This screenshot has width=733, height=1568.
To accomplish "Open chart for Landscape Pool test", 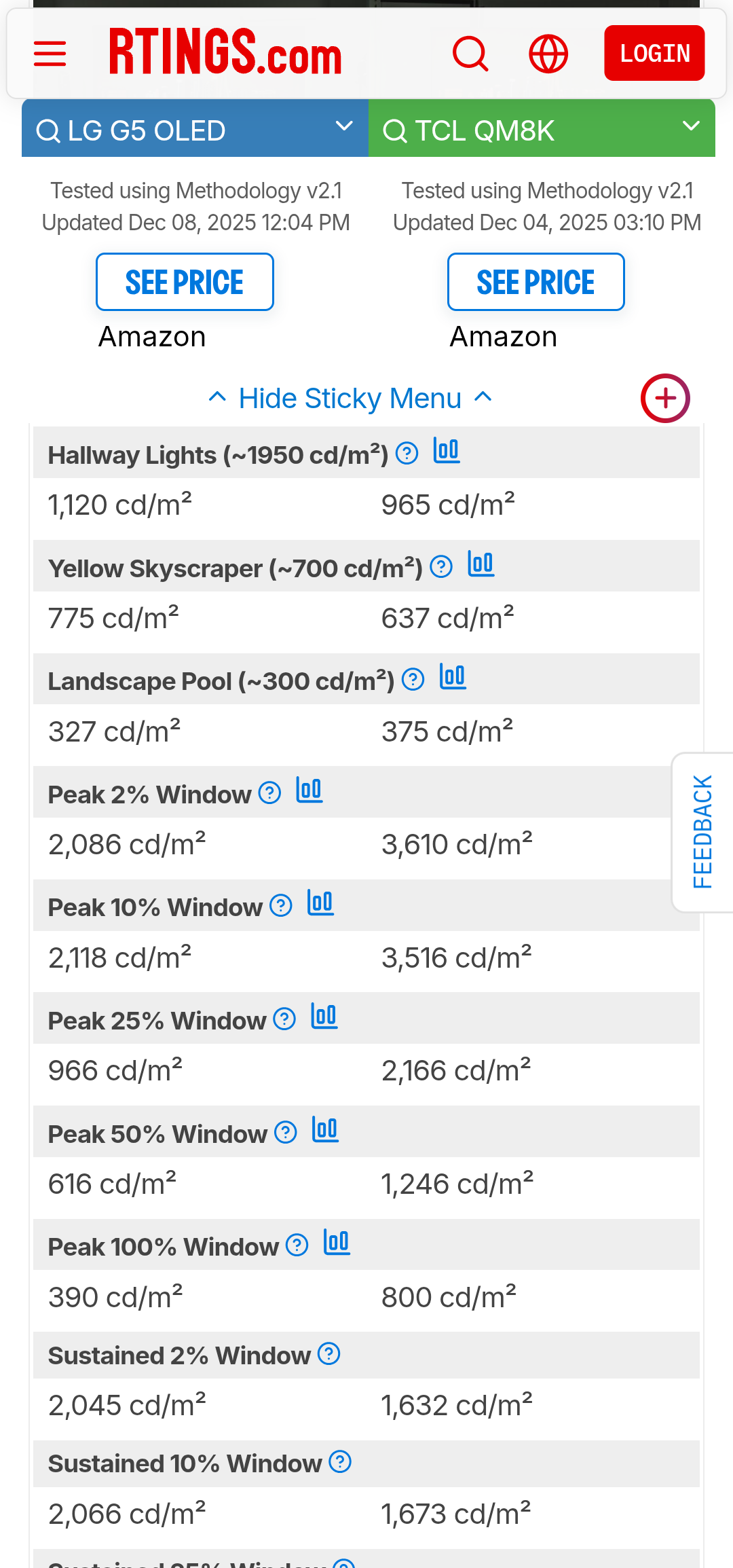I will pos(453,677).
